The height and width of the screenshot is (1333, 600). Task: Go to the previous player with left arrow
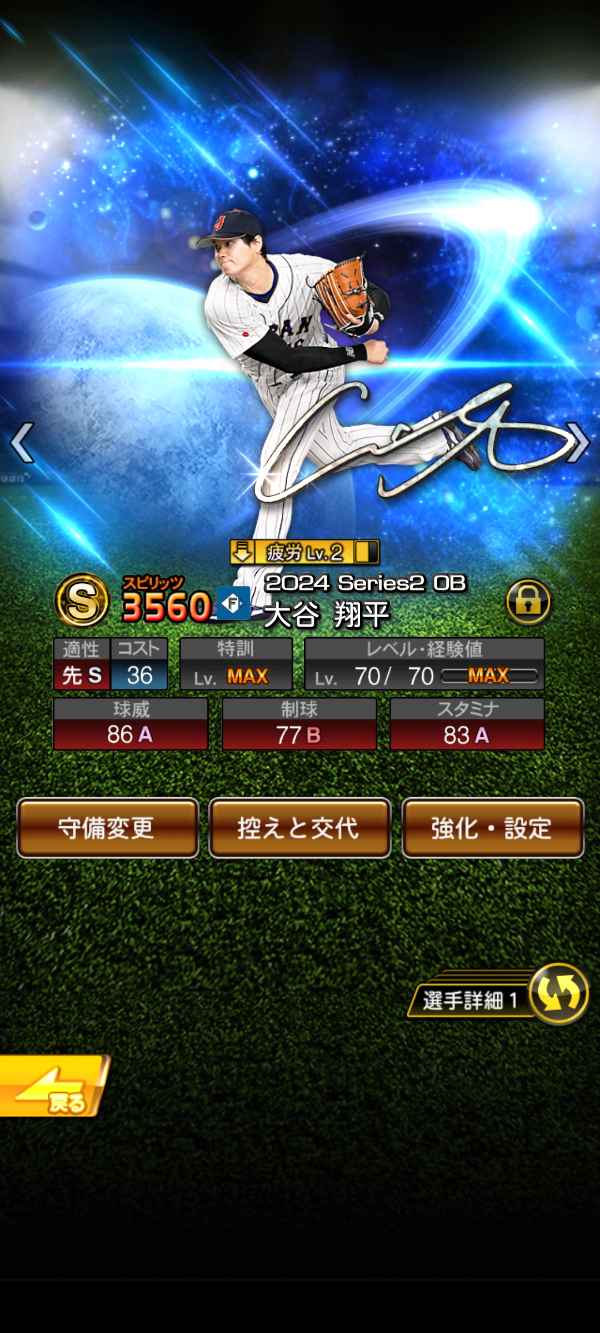22,443
